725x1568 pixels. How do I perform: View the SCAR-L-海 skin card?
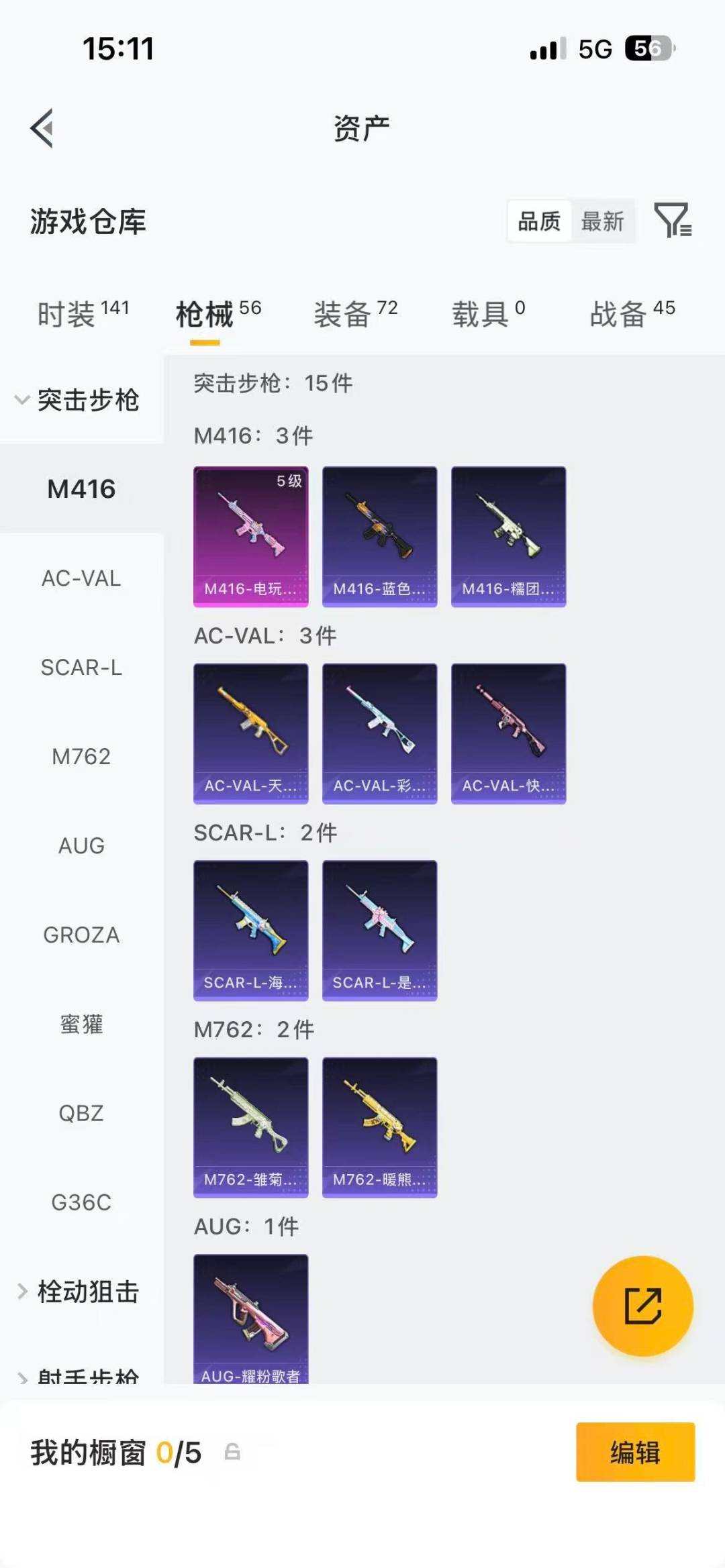point(251,931)
